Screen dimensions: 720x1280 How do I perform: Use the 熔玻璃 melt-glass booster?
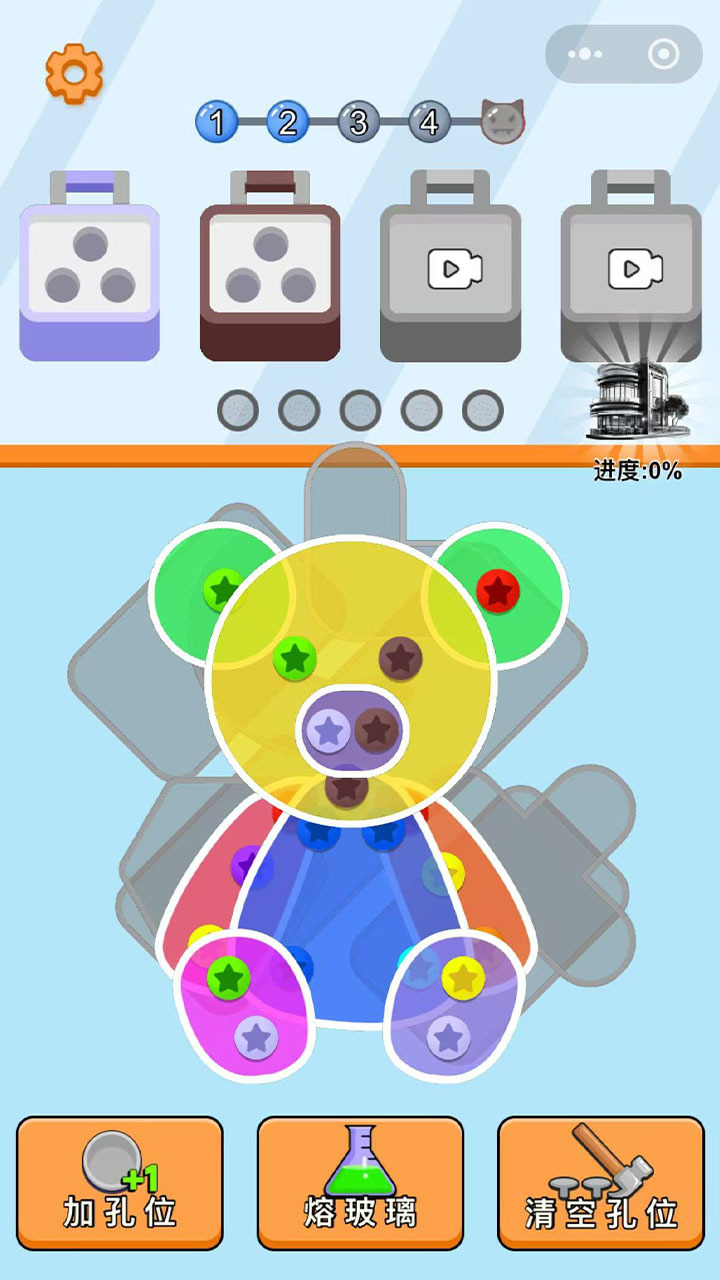[x=360, y=1183]
